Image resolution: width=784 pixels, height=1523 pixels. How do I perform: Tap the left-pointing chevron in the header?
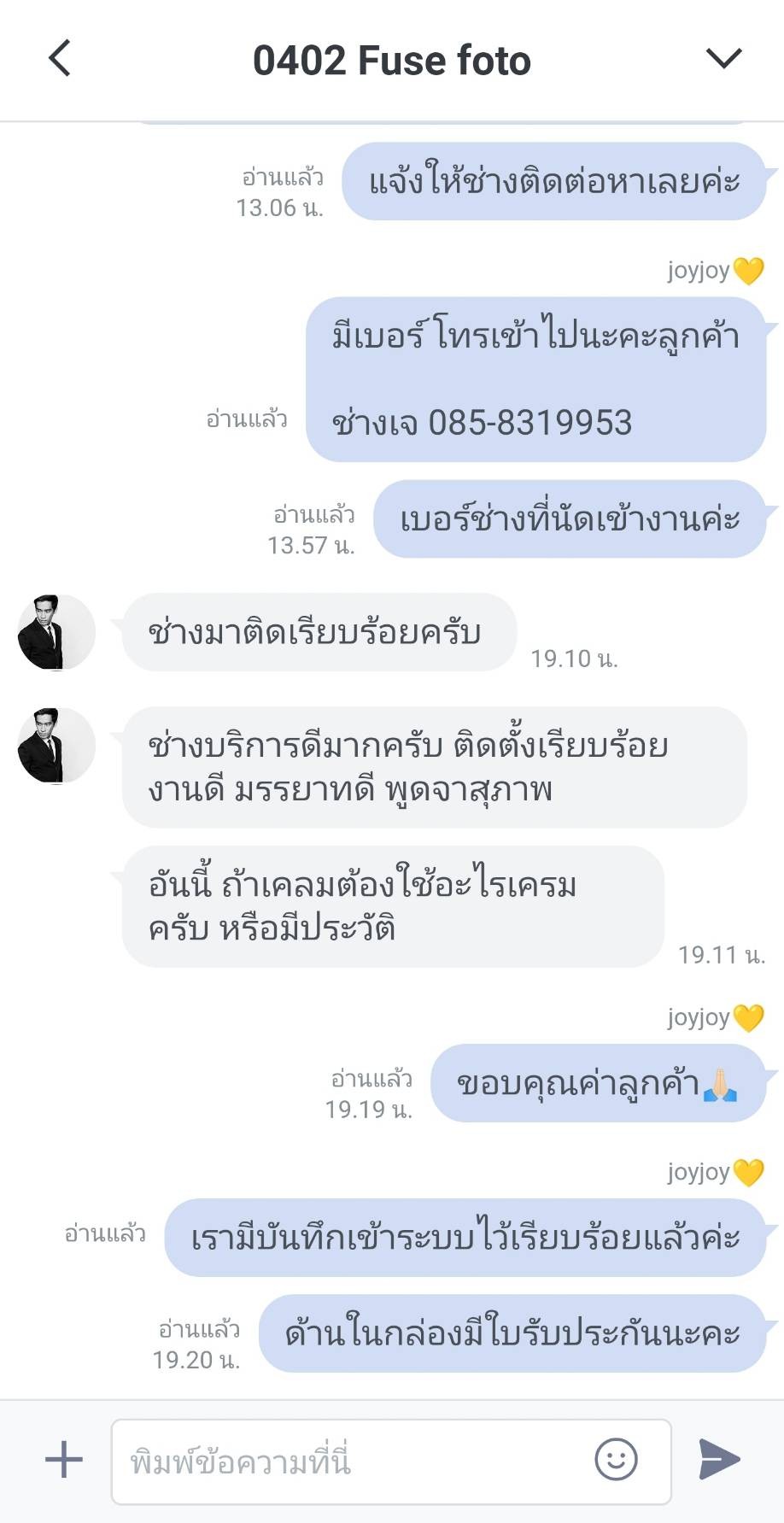(57, 60)
